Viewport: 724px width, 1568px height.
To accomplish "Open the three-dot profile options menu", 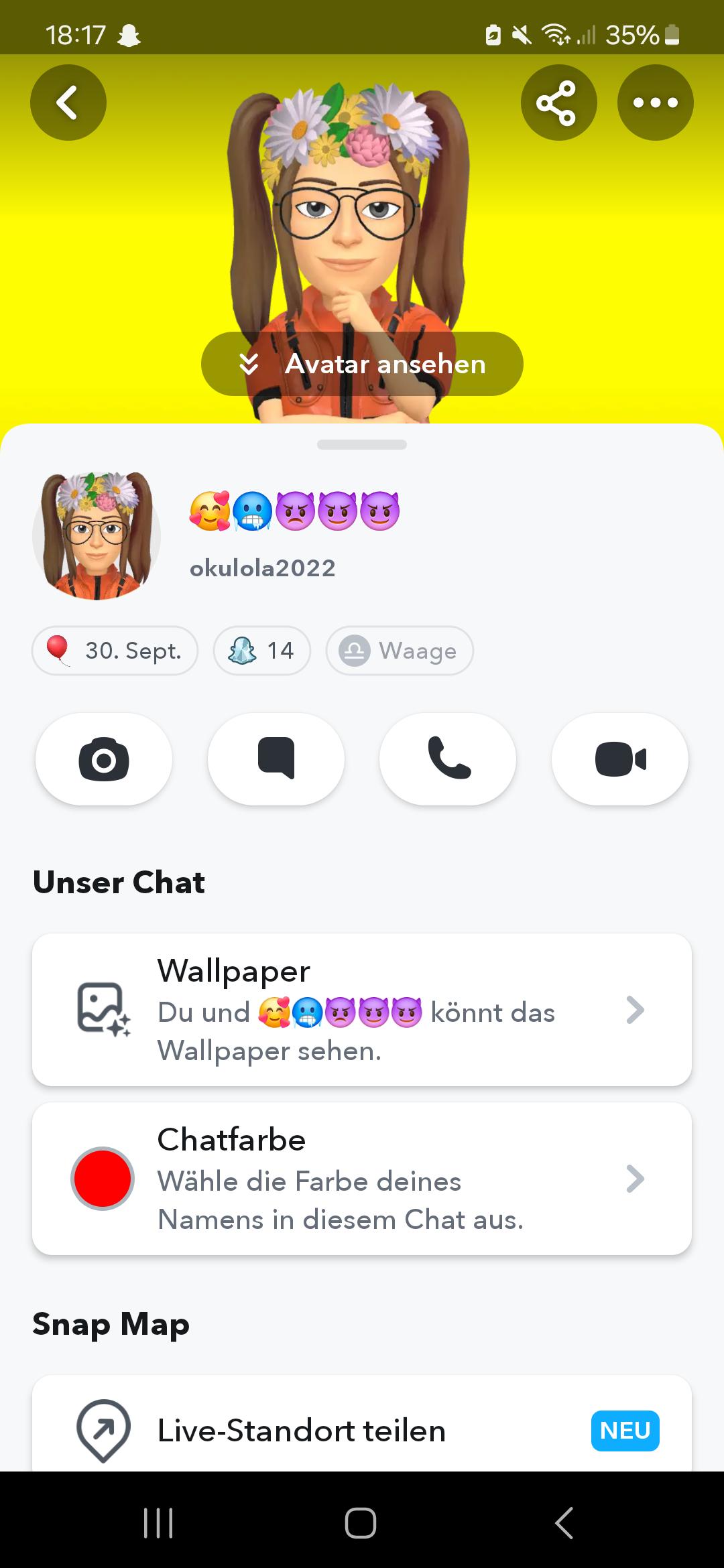I will click(655, 102).
